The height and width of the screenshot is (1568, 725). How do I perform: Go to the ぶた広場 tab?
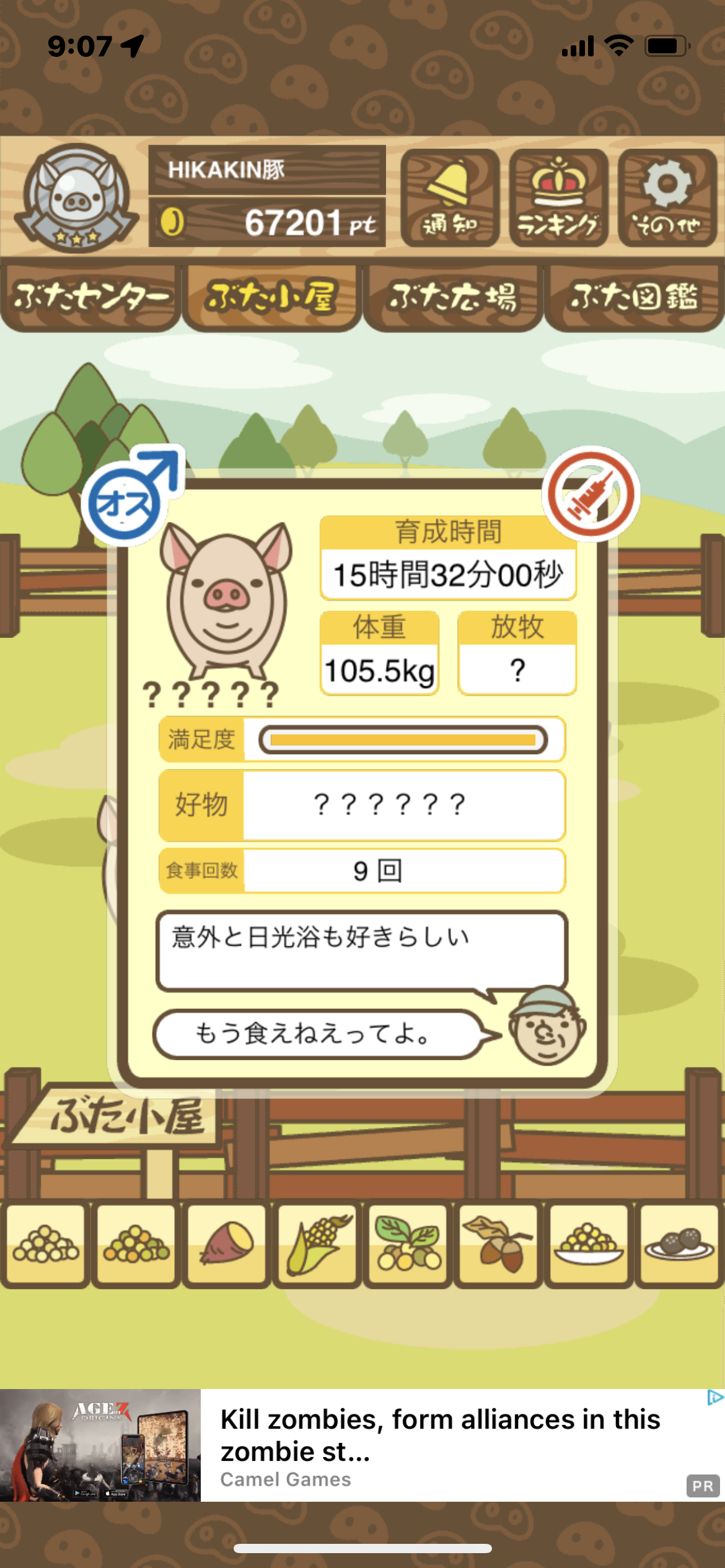[452, 298]
